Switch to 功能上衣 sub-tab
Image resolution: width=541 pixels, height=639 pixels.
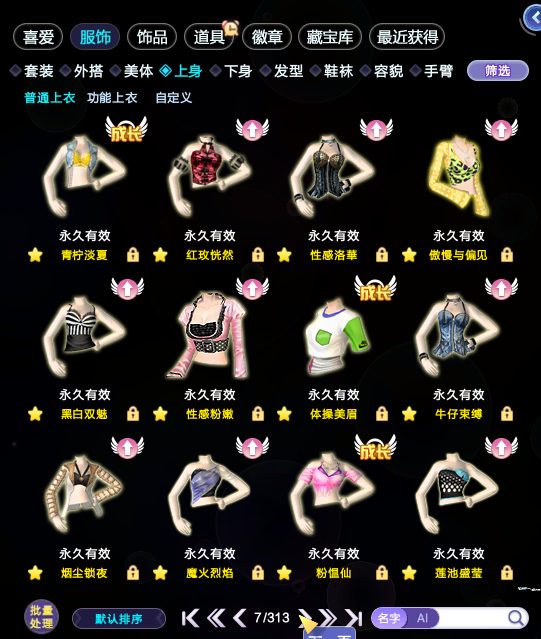pyautogui.click(x=112, y=98)
